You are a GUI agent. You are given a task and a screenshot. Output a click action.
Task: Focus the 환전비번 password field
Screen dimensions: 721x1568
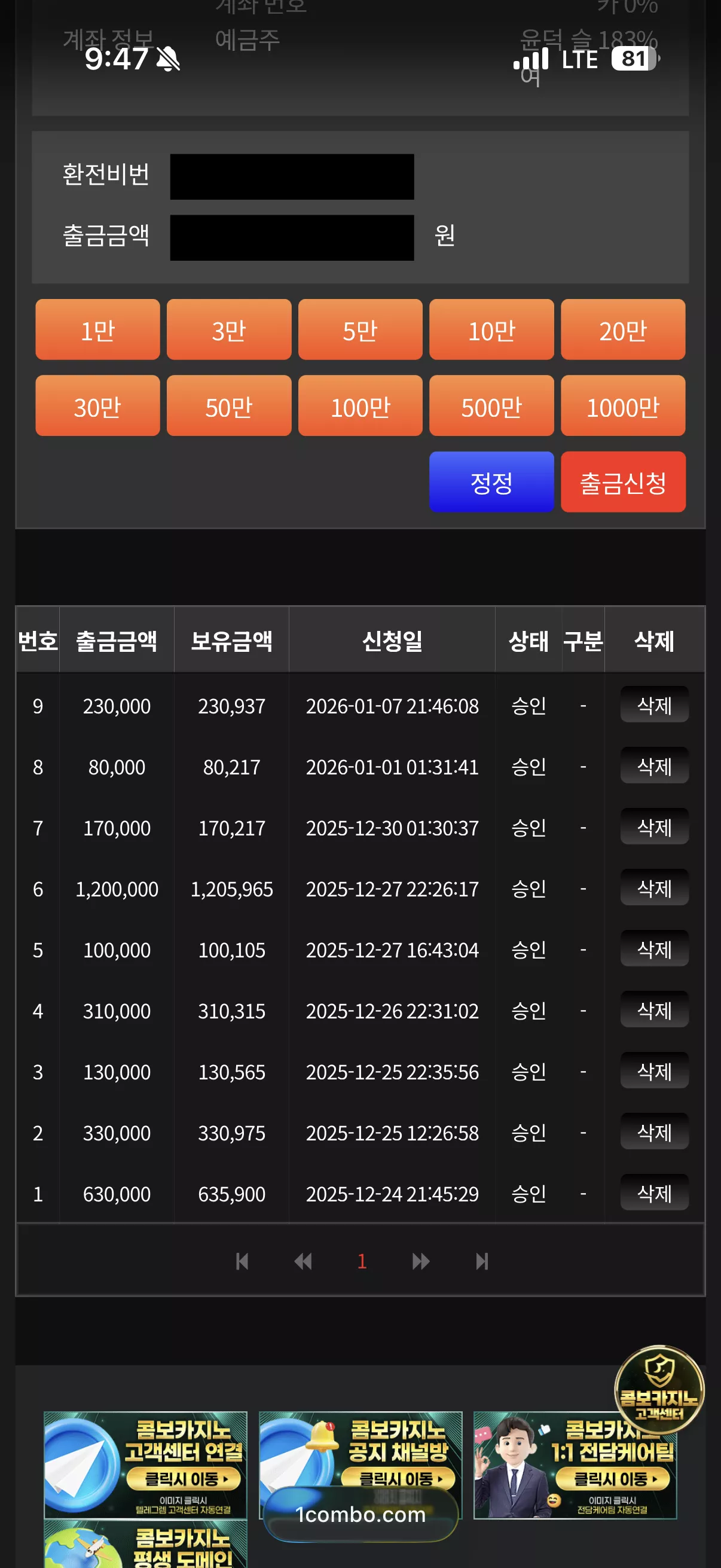[x=292, y=176]
